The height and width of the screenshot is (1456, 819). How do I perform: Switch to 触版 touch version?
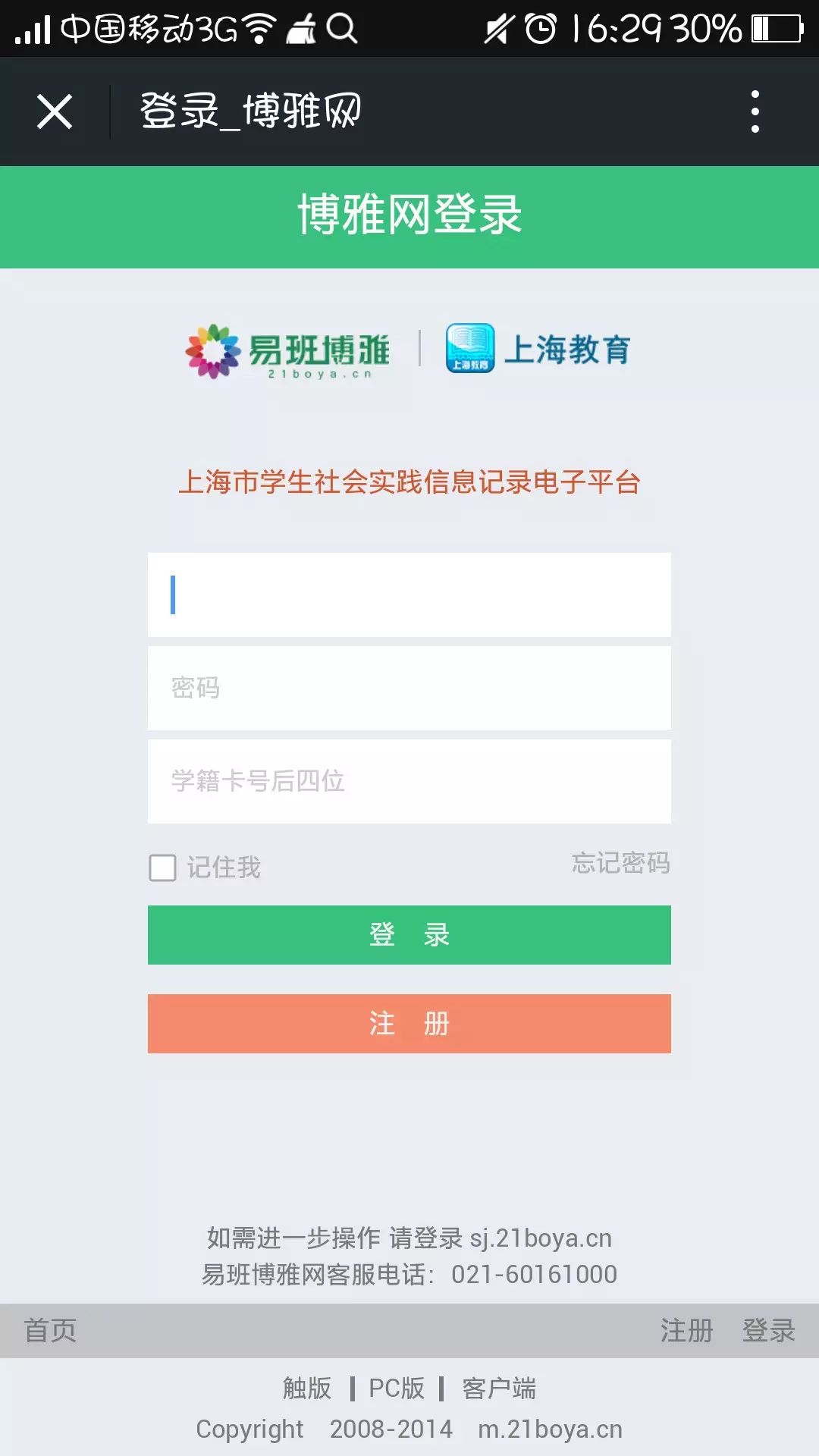click(x=307, y=1389)
